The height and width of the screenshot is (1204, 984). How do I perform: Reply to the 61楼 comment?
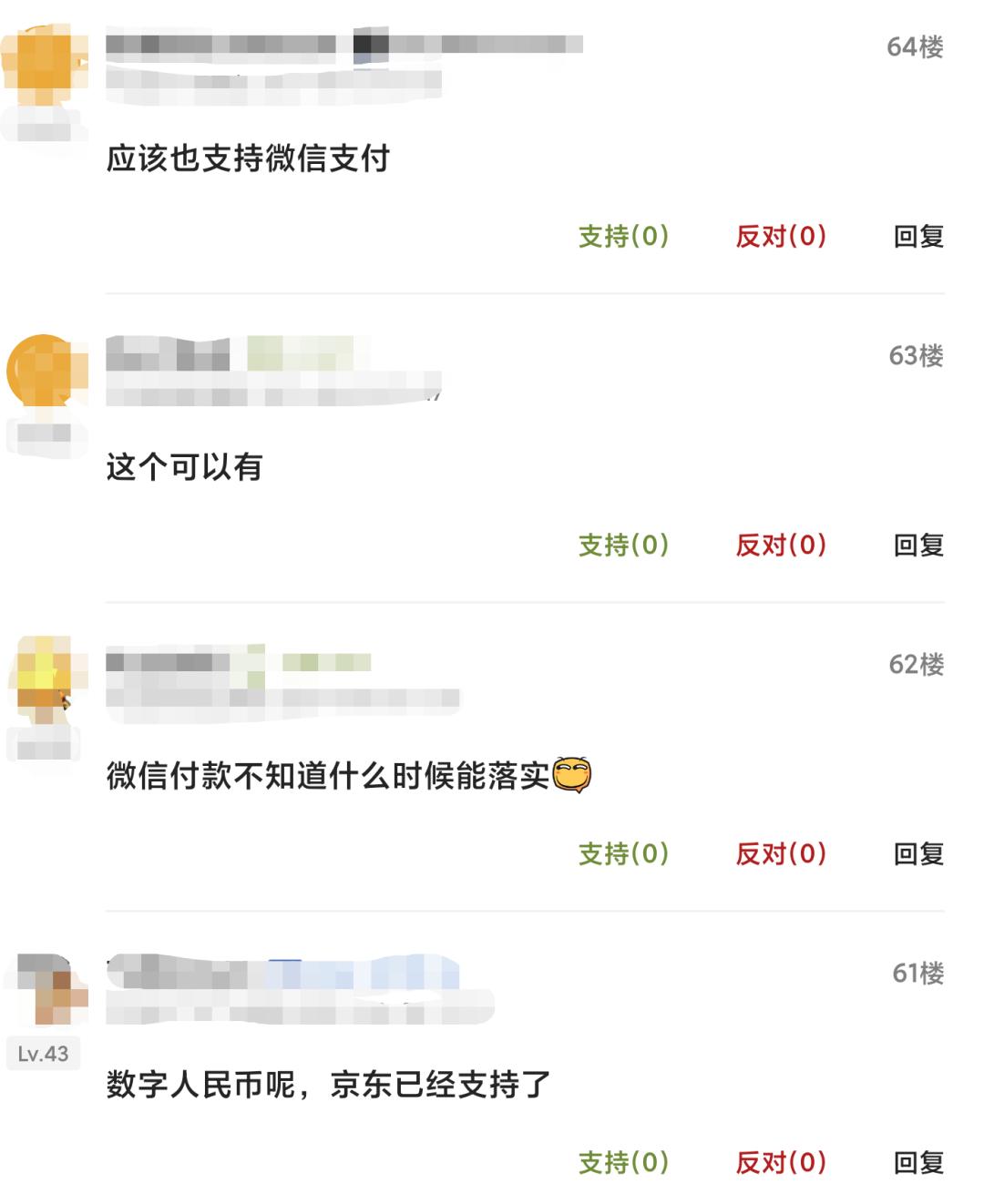(x=917, y=1163)
